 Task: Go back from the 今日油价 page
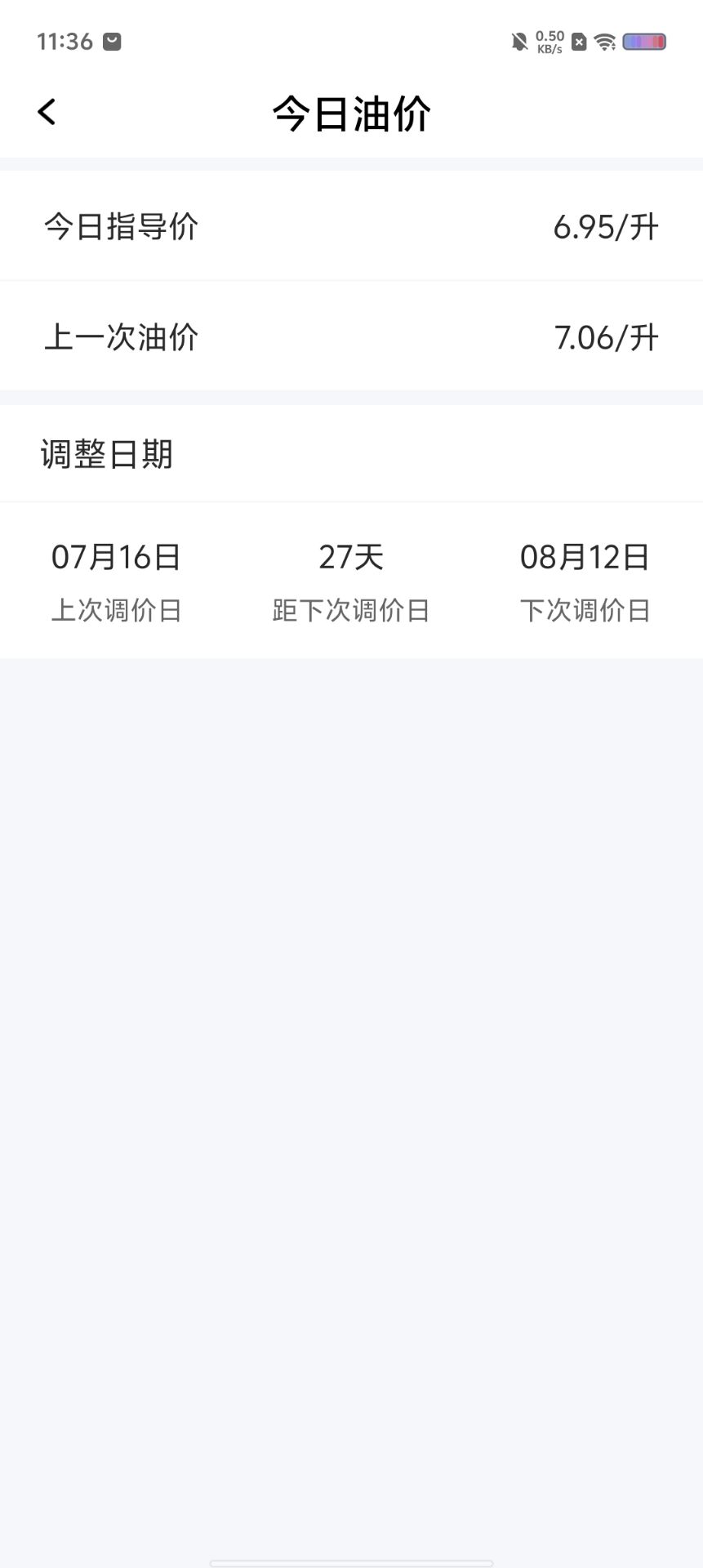tap(47, 112)
